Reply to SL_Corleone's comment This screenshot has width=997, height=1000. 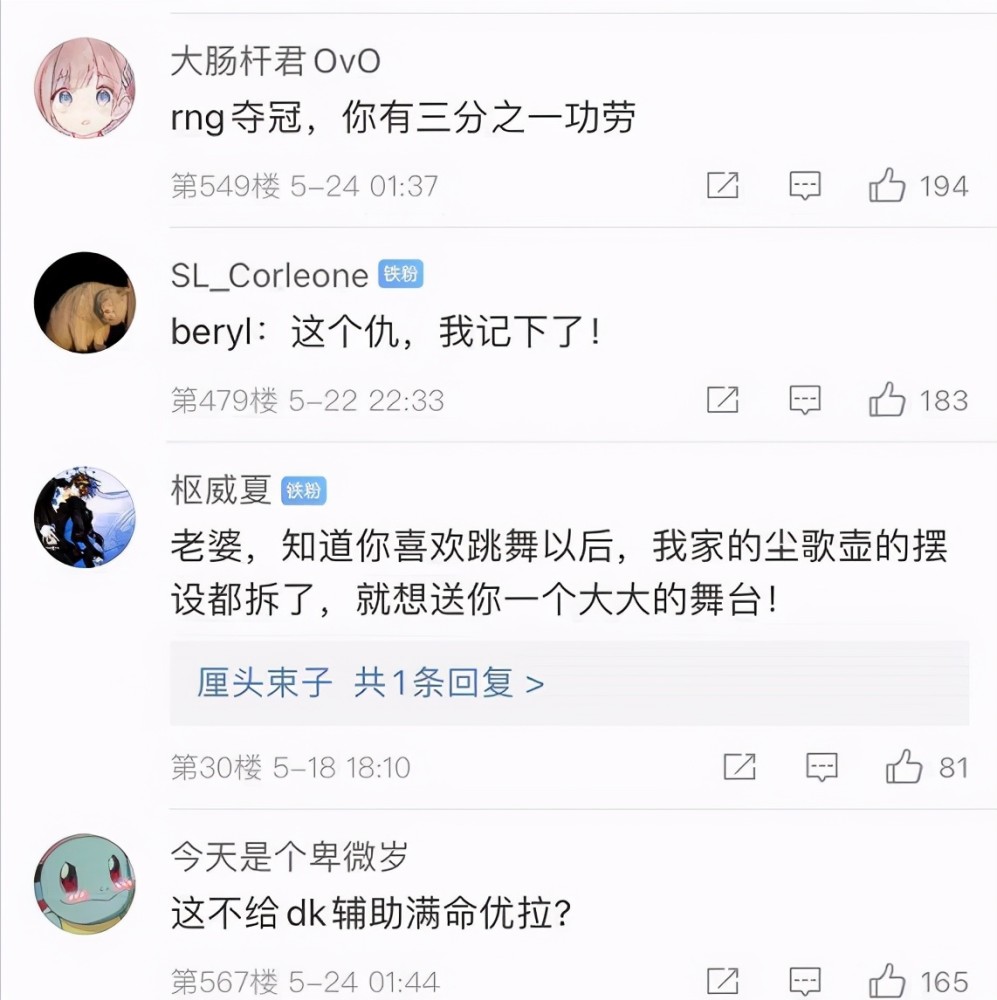pyautogui.click(x=805, y=400)
